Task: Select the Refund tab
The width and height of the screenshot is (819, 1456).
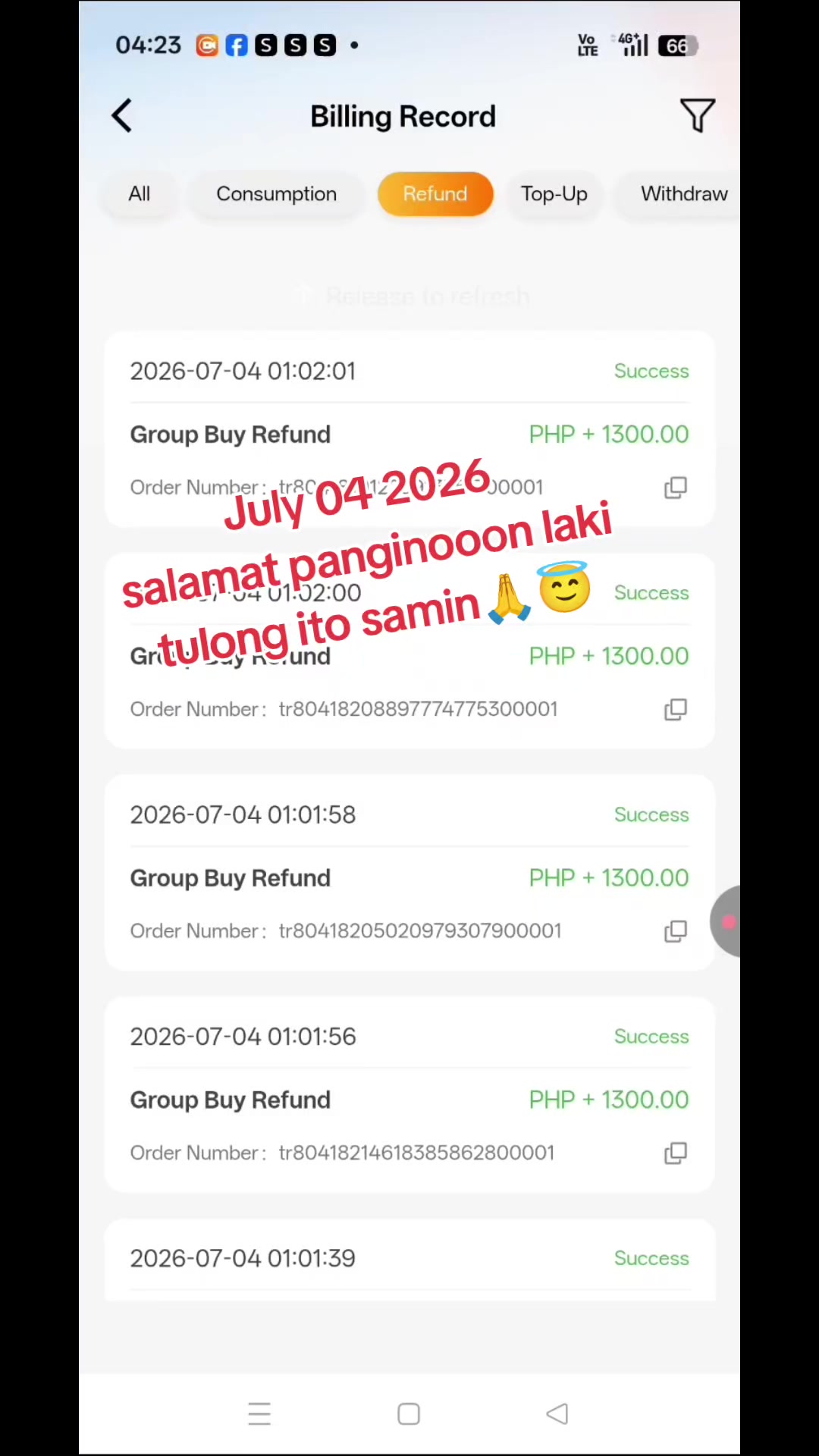Action: (x=435, y=194)
